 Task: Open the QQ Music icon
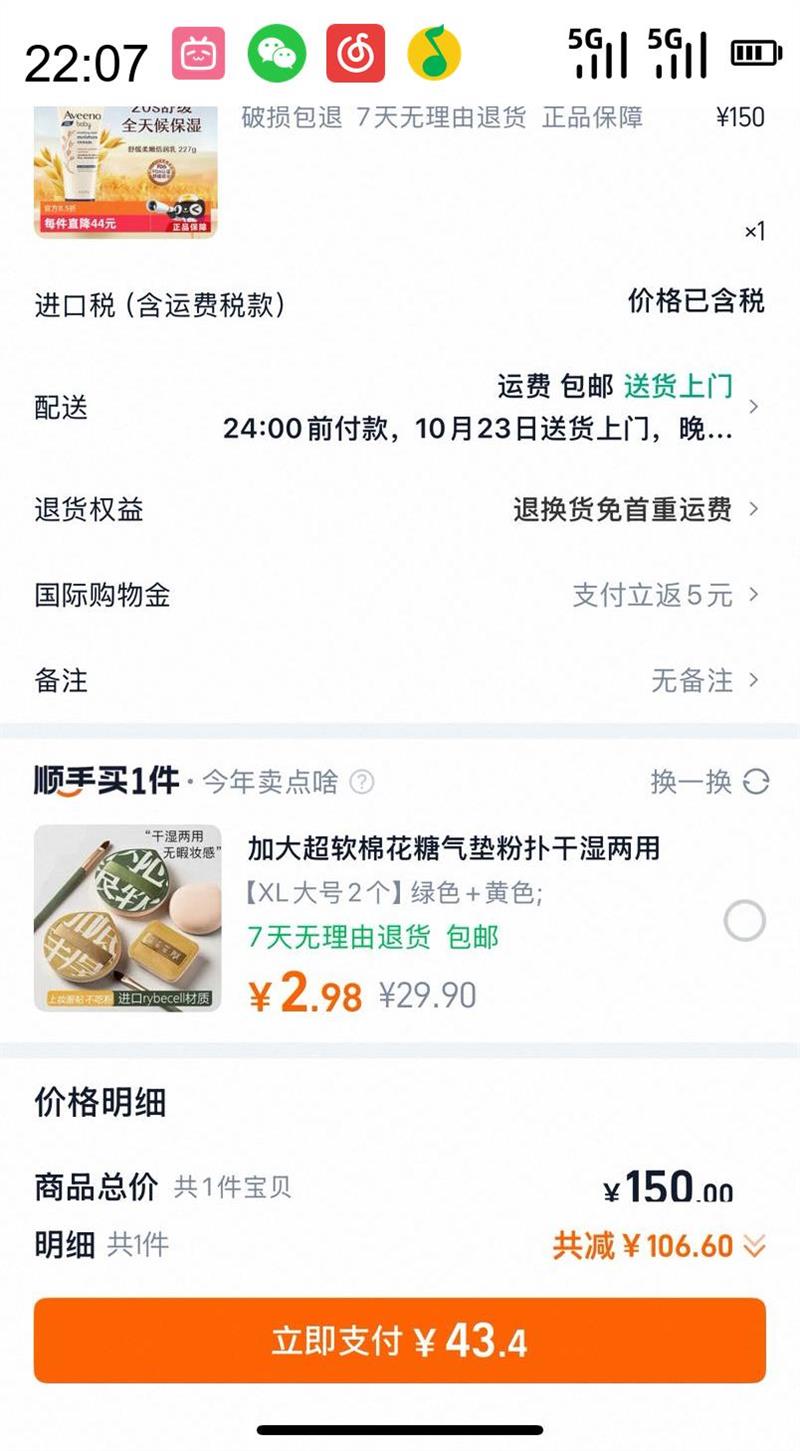coord(434,52)
